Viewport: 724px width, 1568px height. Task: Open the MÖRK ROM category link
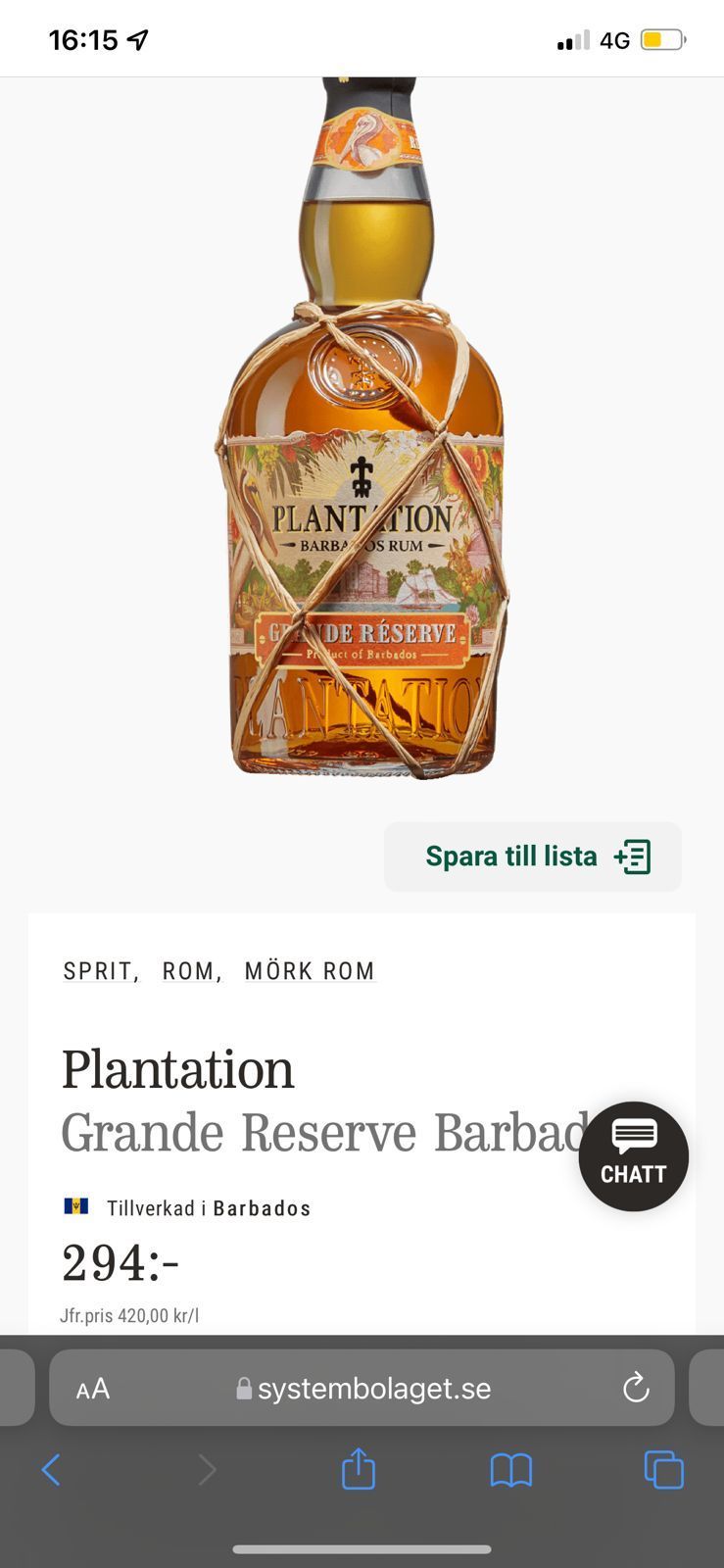click(310, 971)
